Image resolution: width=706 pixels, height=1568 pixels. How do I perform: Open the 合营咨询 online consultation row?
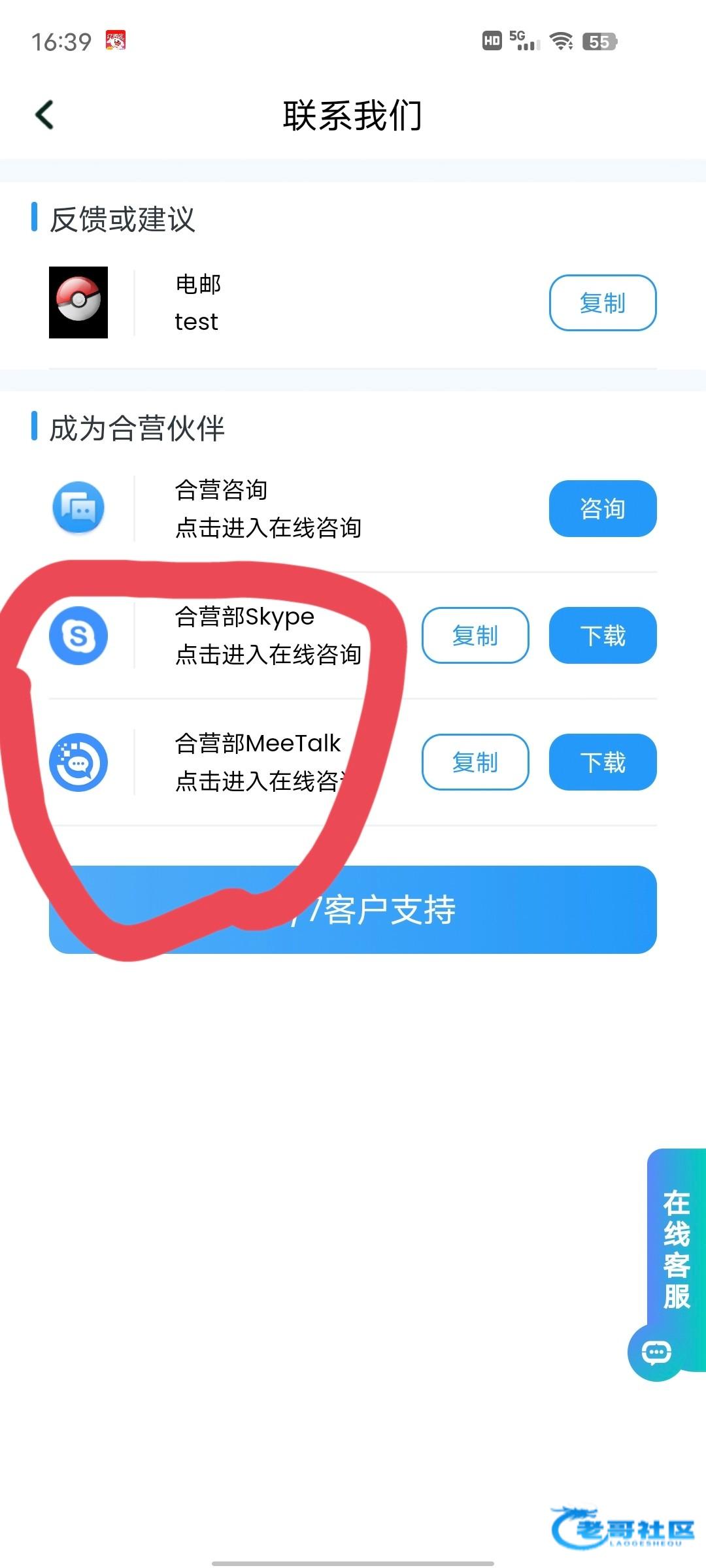(x=268, y=509)
